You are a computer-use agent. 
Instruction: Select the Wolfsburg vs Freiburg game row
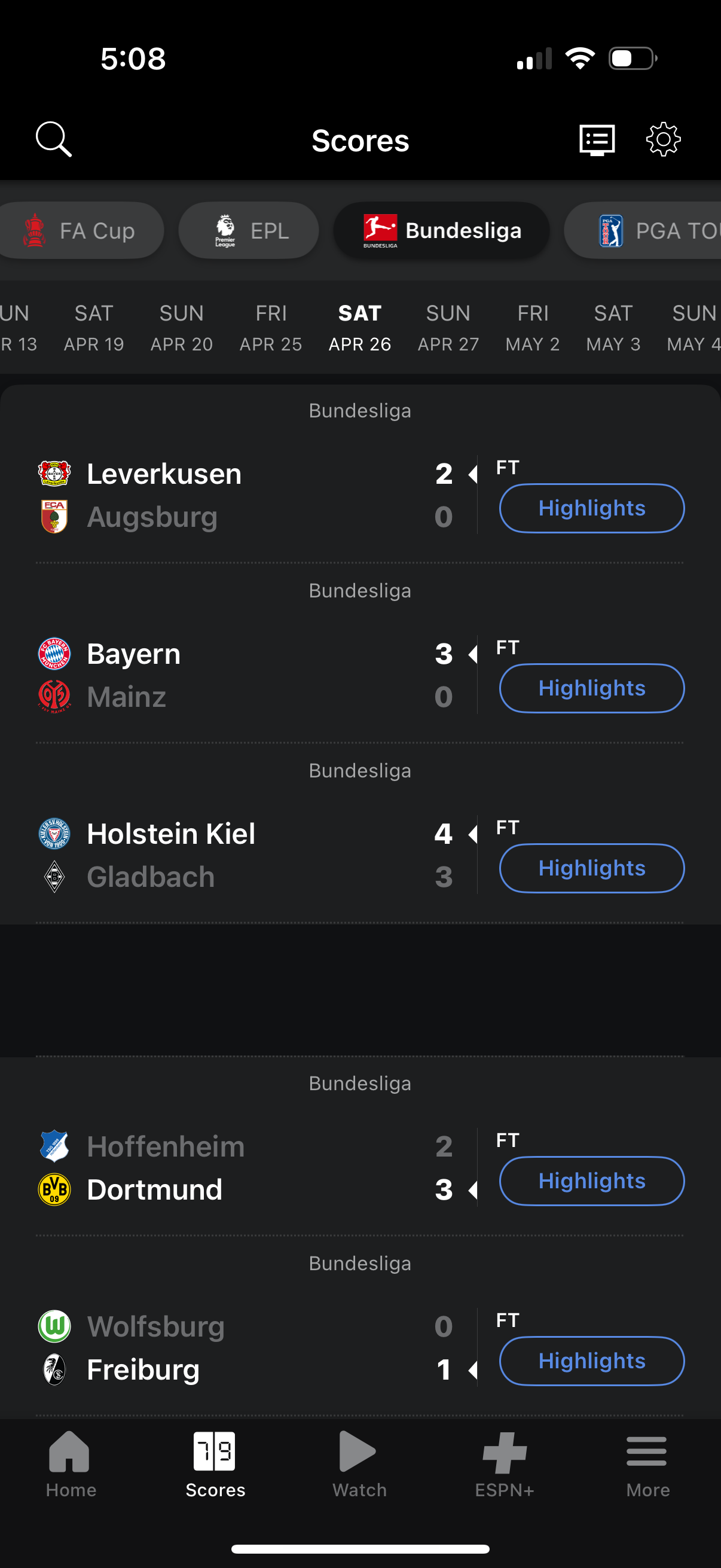tap(243, 1349)
